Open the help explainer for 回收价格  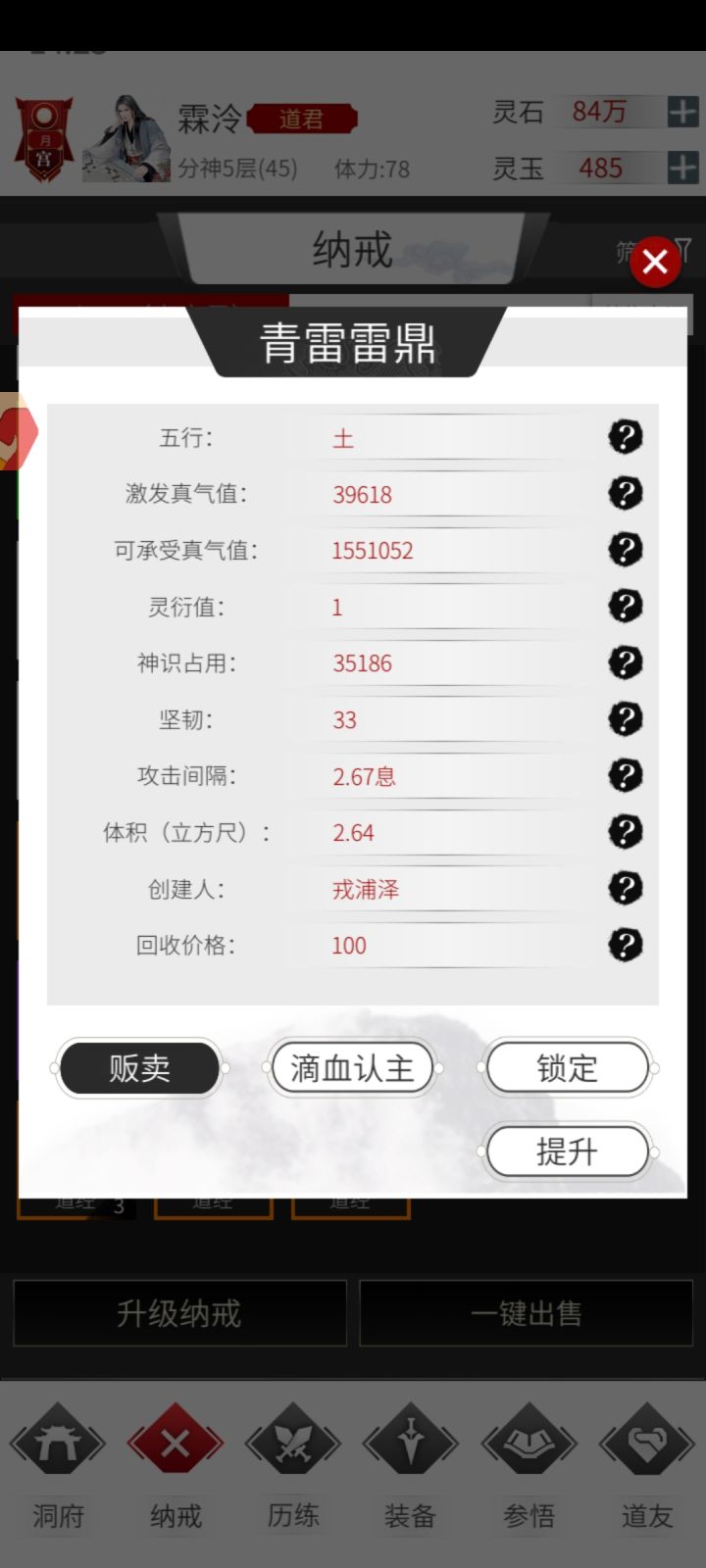(x=625, y=945)
